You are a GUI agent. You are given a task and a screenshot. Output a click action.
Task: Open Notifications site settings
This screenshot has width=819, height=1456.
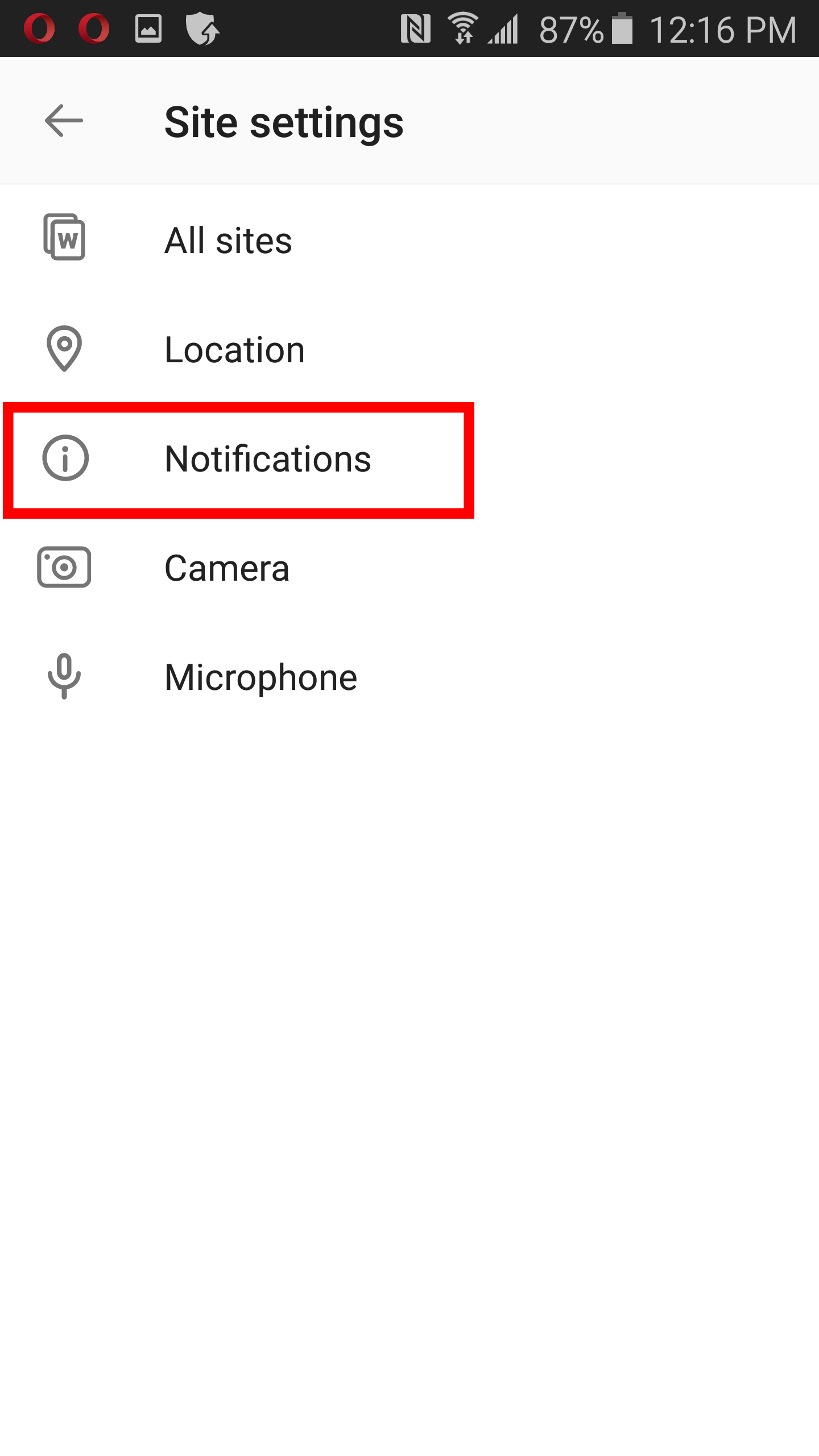coord(267,459)
